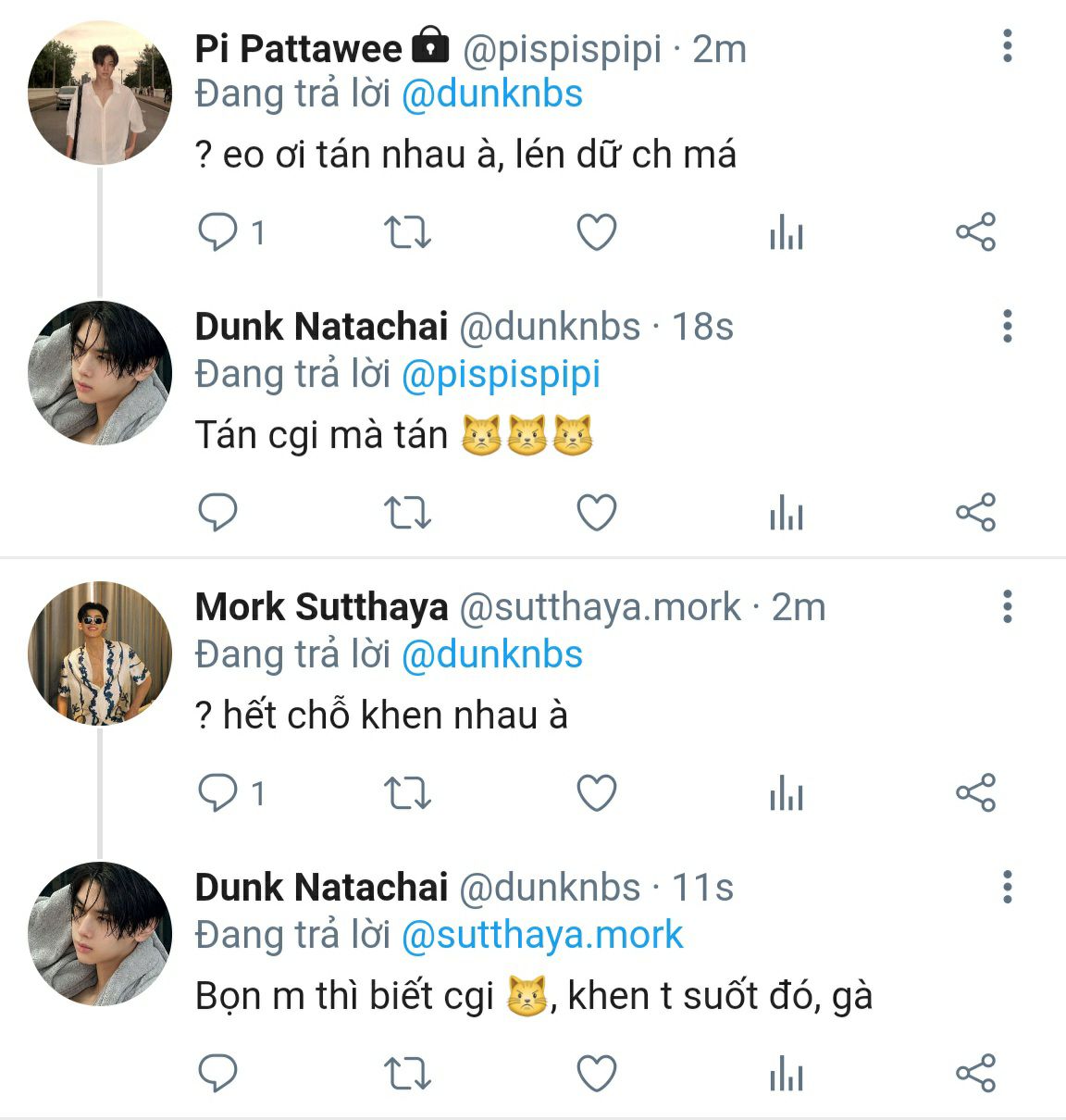Viewport: 1066px width, 1120px height.
Task: Open Pi Pattawee's profile picture
Action: click(x=100, y=93)
